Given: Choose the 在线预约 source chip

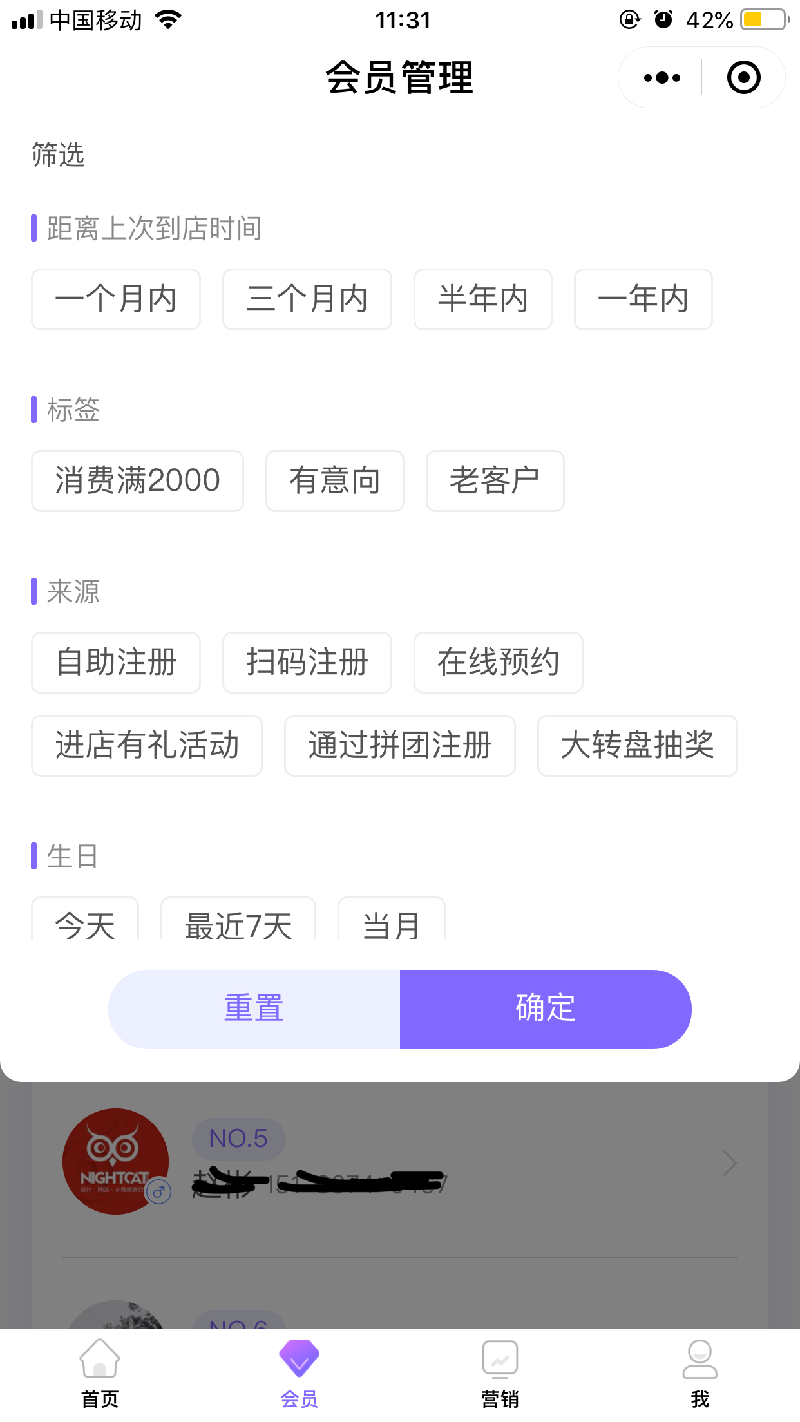Looking at the screenshot, I should (x=498, y=663).
